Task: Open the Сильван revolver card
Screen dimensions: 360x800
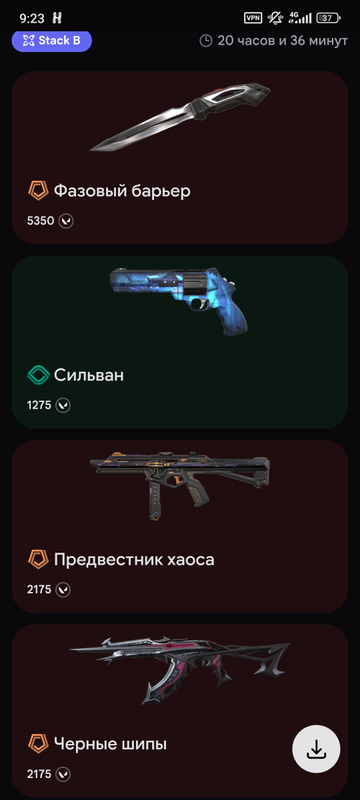Action: coord(180,342)
